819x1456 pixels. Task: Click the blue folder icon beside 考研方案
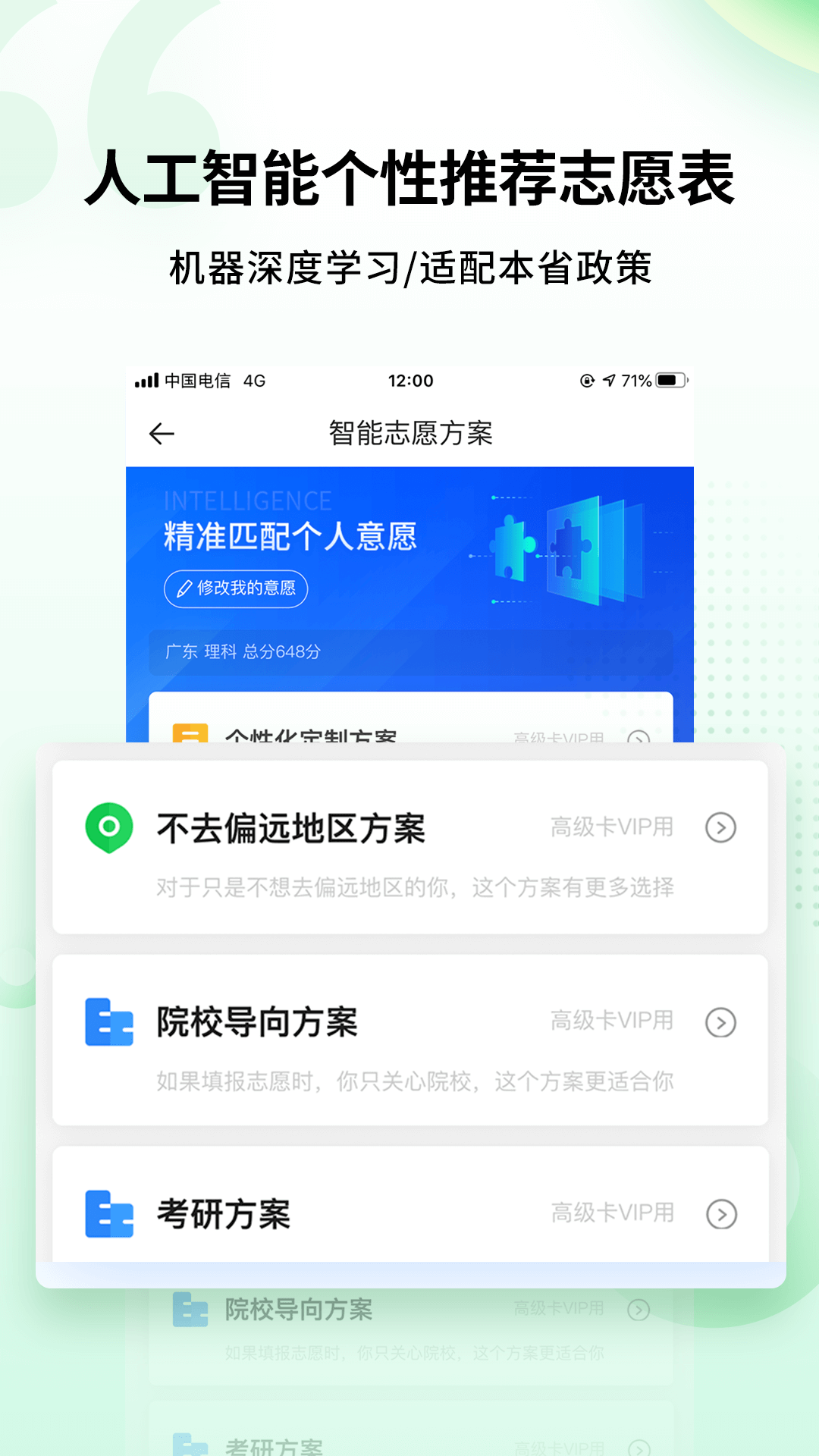110,1213
